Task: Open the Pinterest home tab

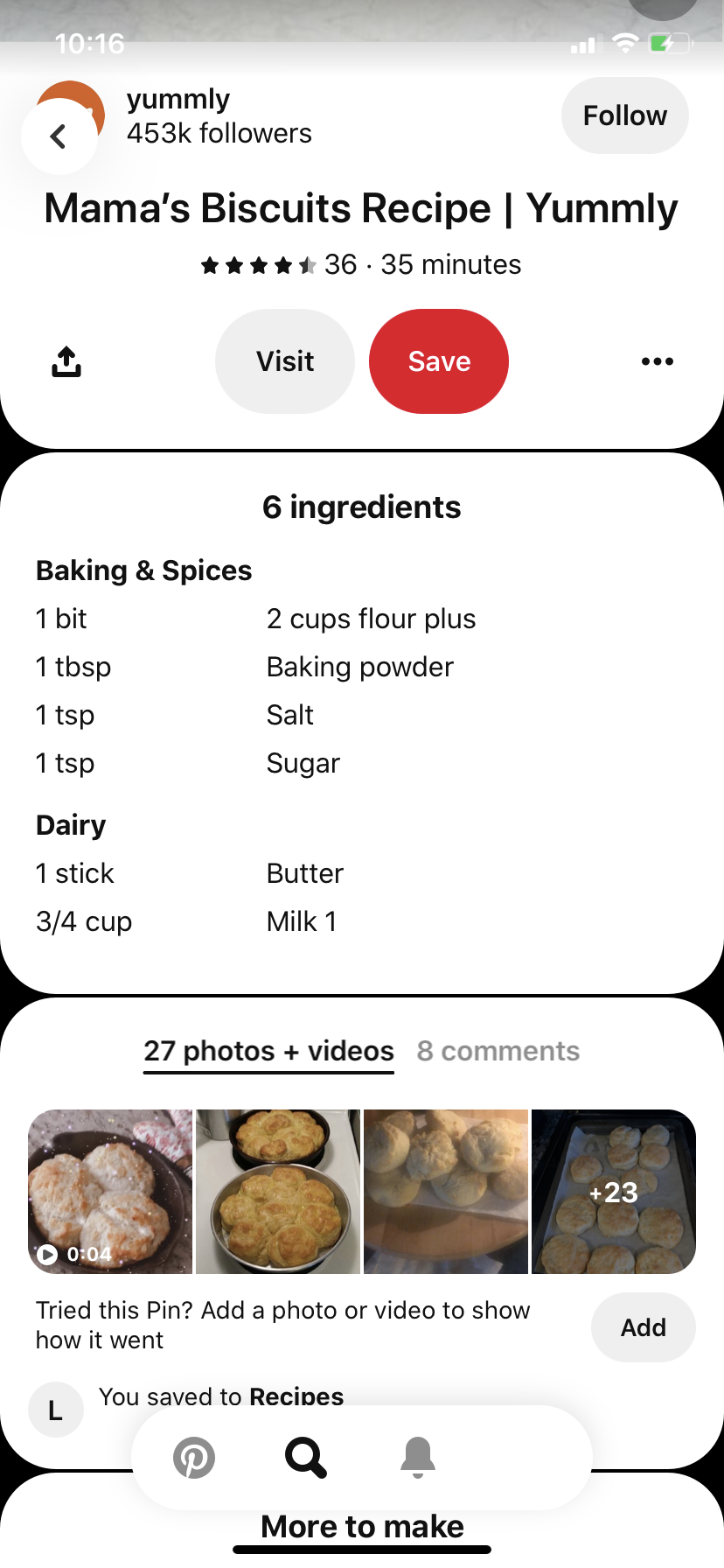Action: click(194, 1458)
